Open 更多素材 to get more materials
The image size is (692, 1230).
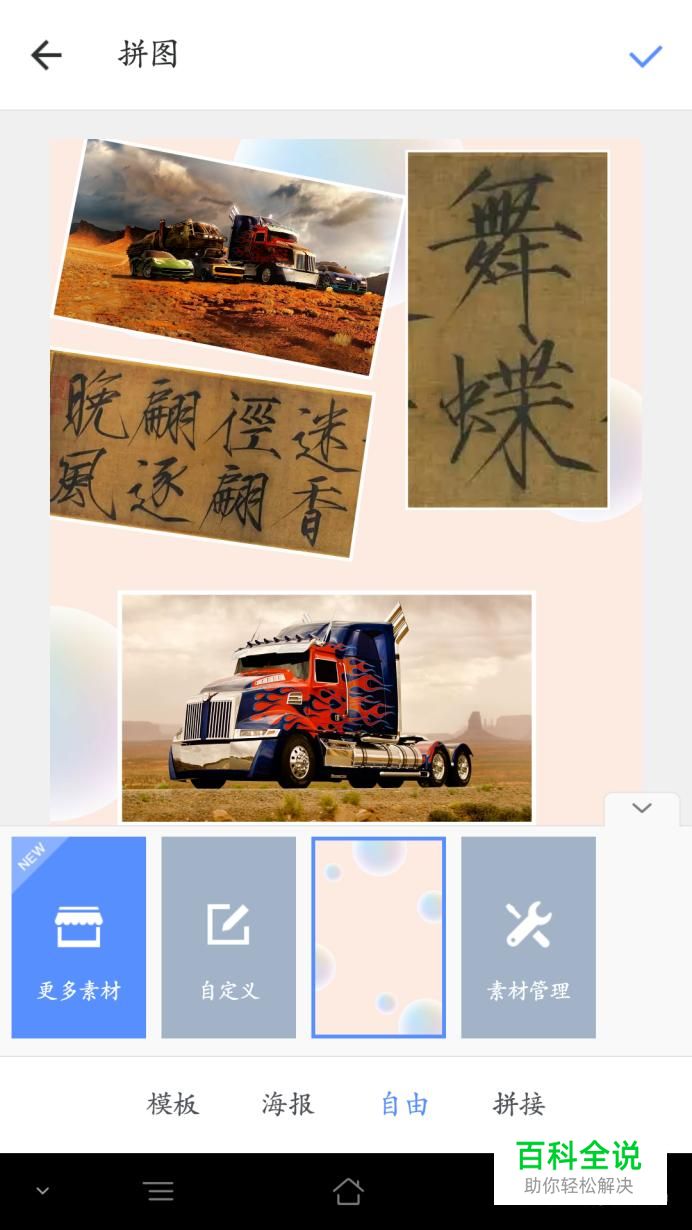[x=79, y=937]
